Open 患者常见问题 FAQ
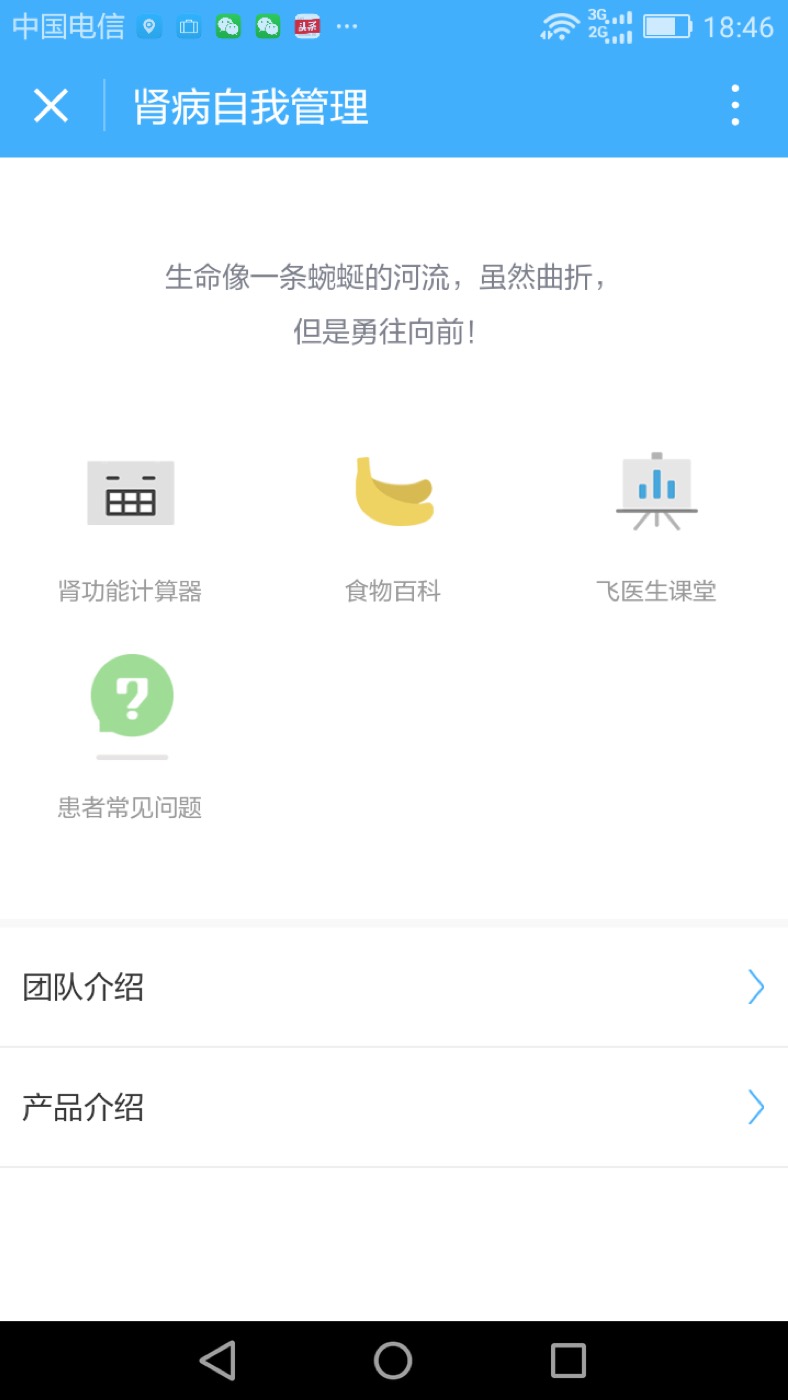788x1400 pixels. [131, 736]
